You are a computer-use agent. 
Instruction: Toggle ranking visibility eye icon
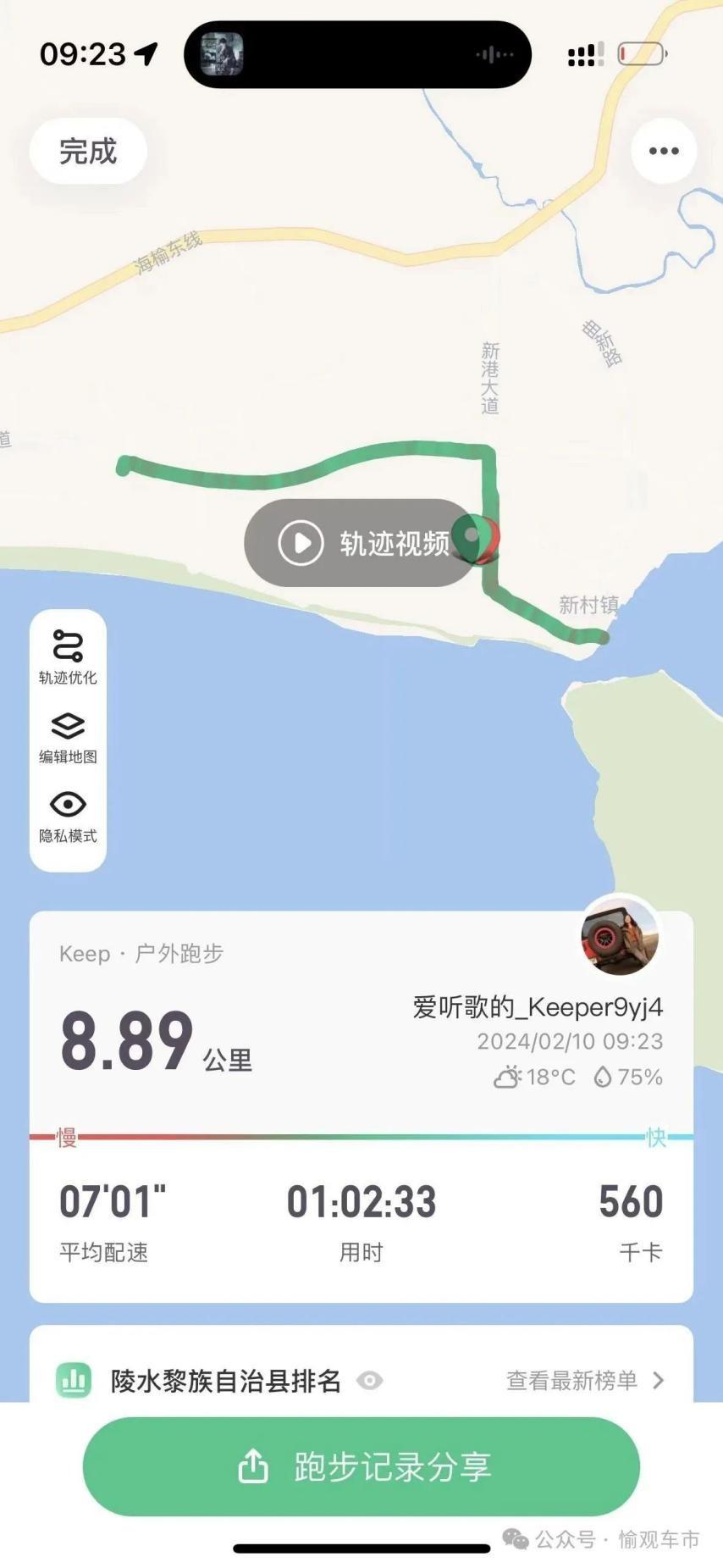point(369,1380)
